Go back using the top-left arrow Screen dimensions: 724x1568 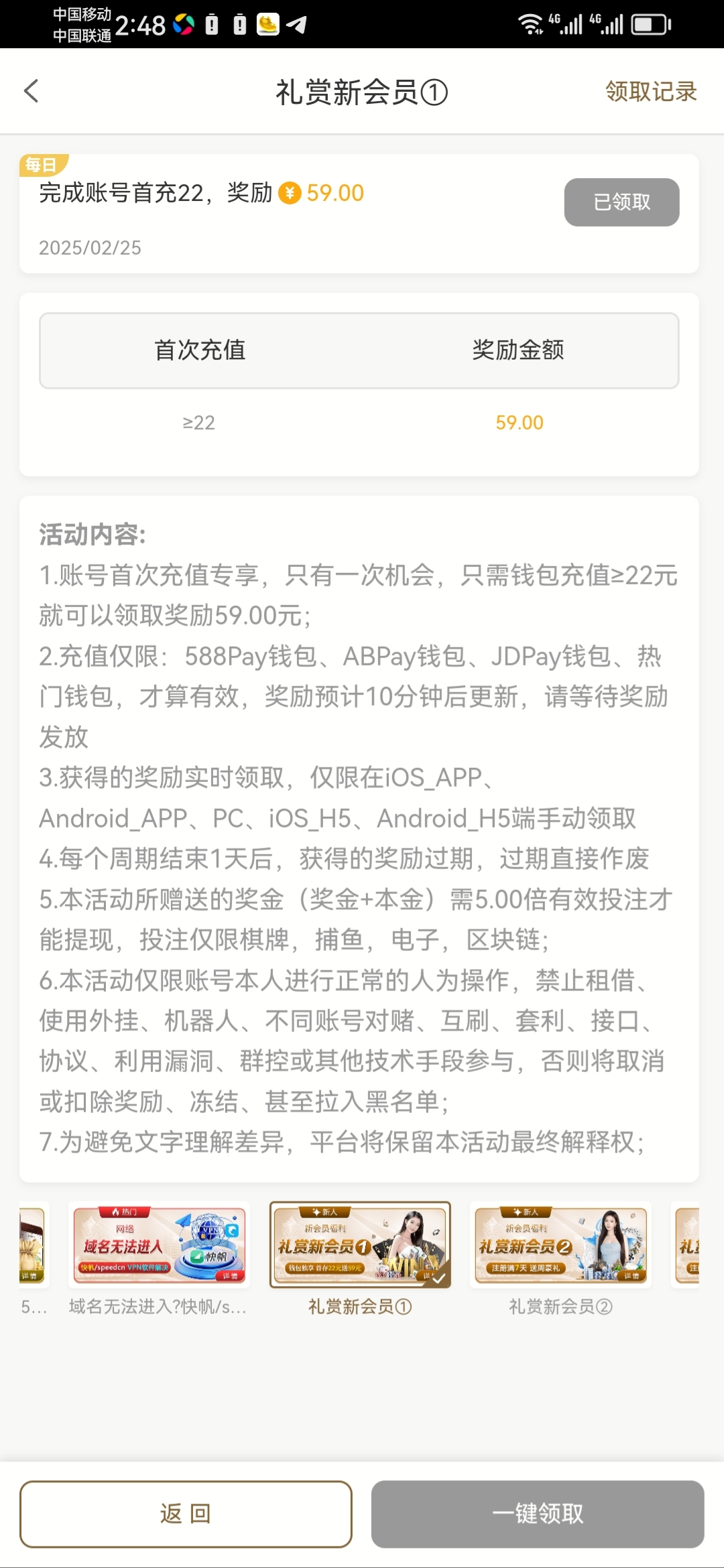(32, 91)
